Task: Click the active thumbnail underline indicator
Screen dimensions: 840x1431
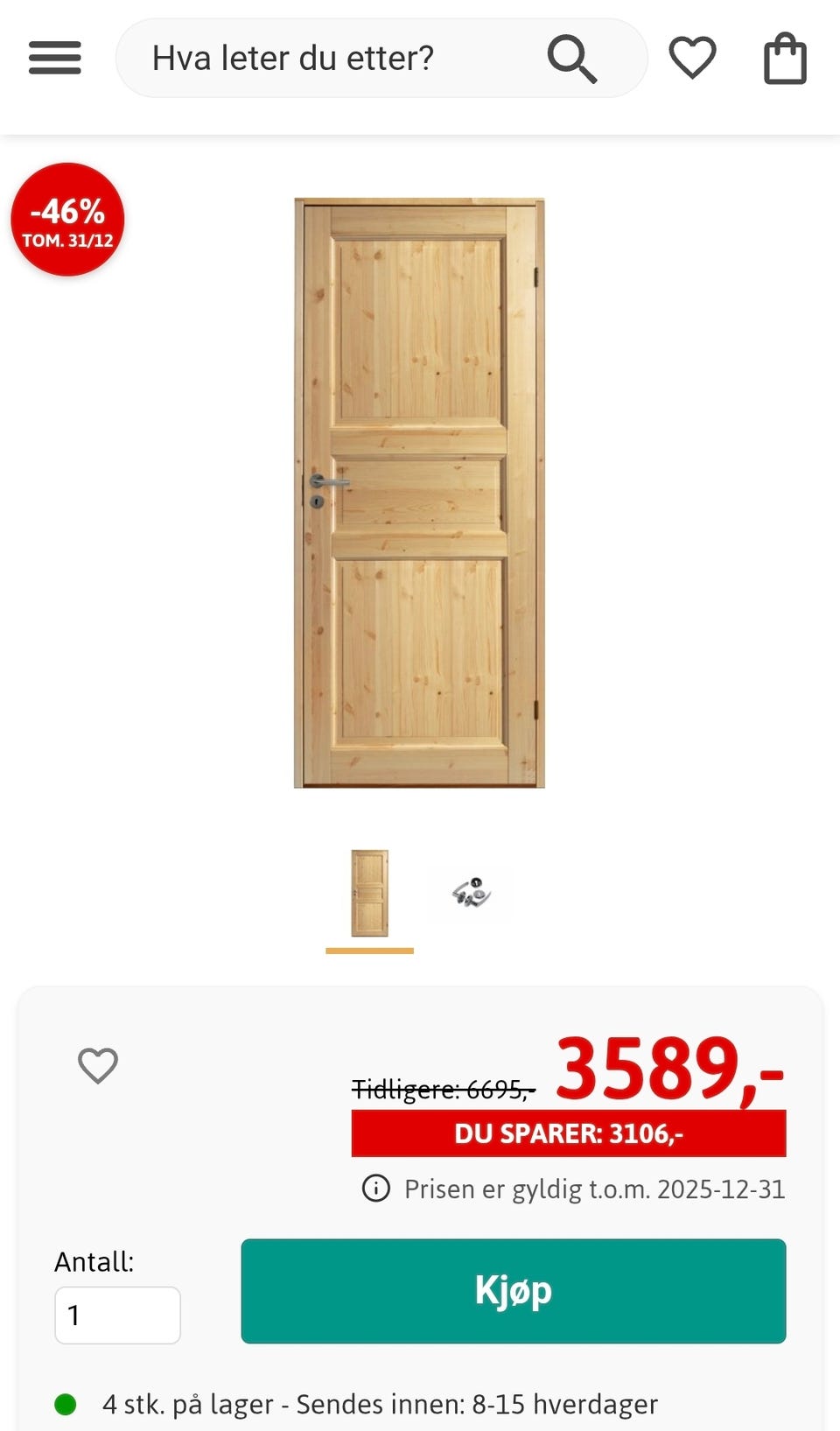Action: pyautogui.click(x=369, y=950)
